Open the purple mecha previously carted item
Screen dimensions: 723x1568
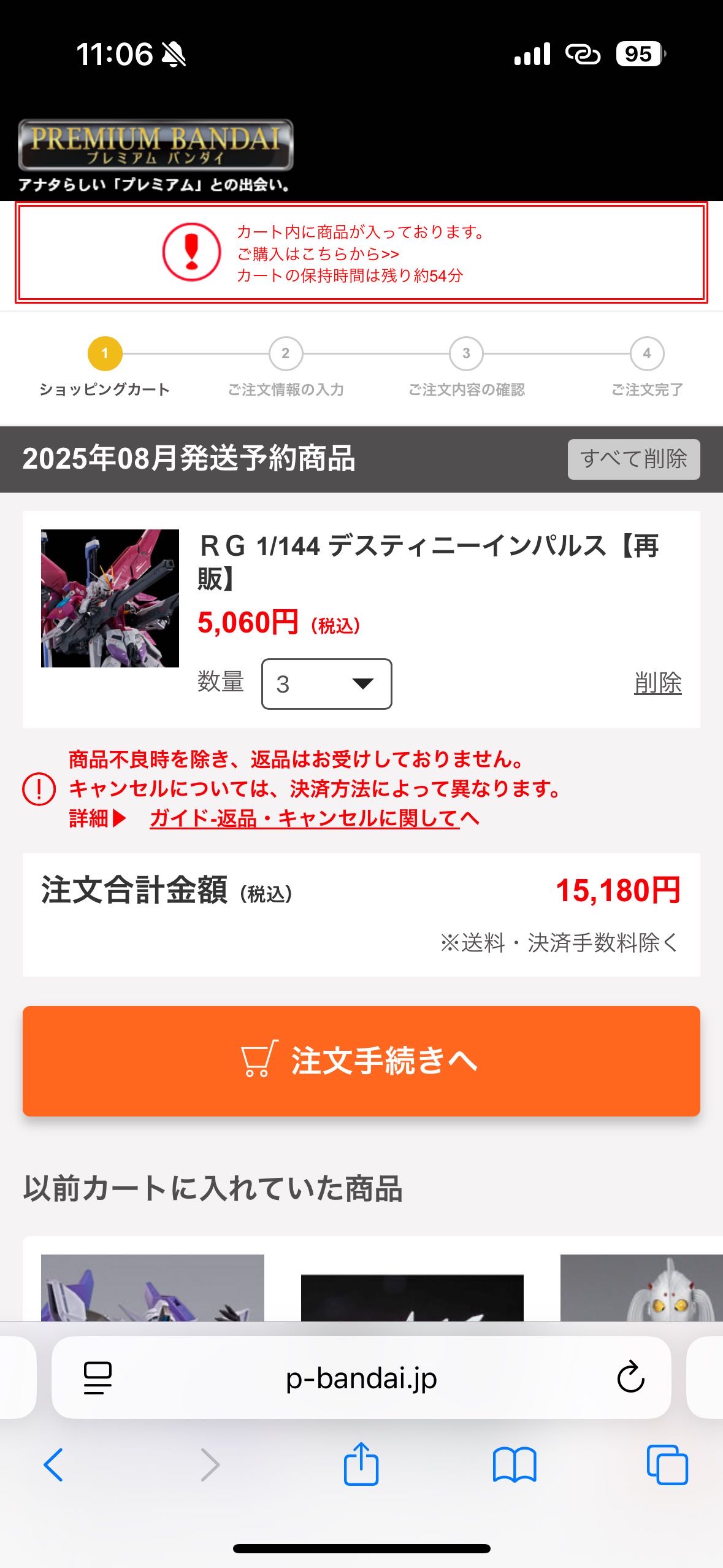153,1287
